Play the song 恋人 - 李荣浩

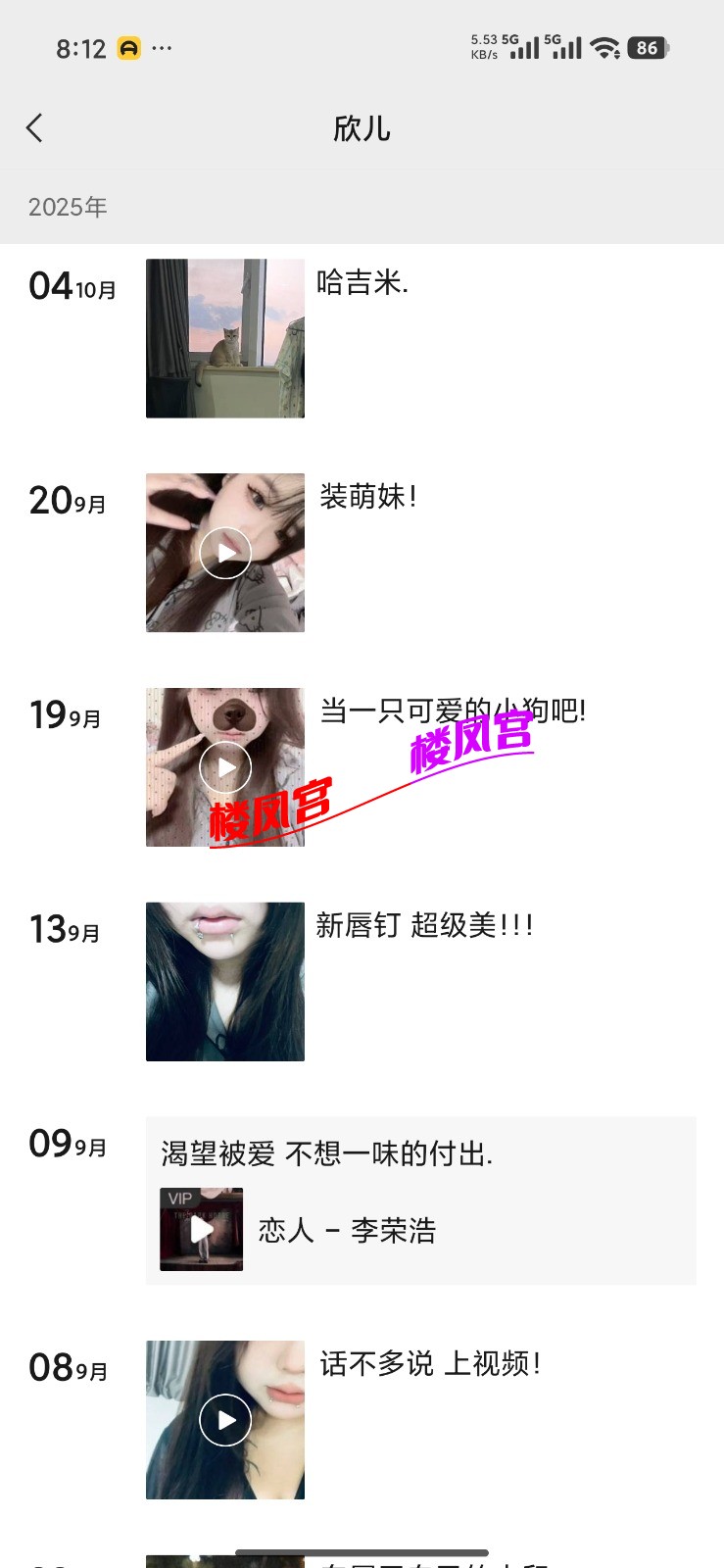coord(202,1229)
